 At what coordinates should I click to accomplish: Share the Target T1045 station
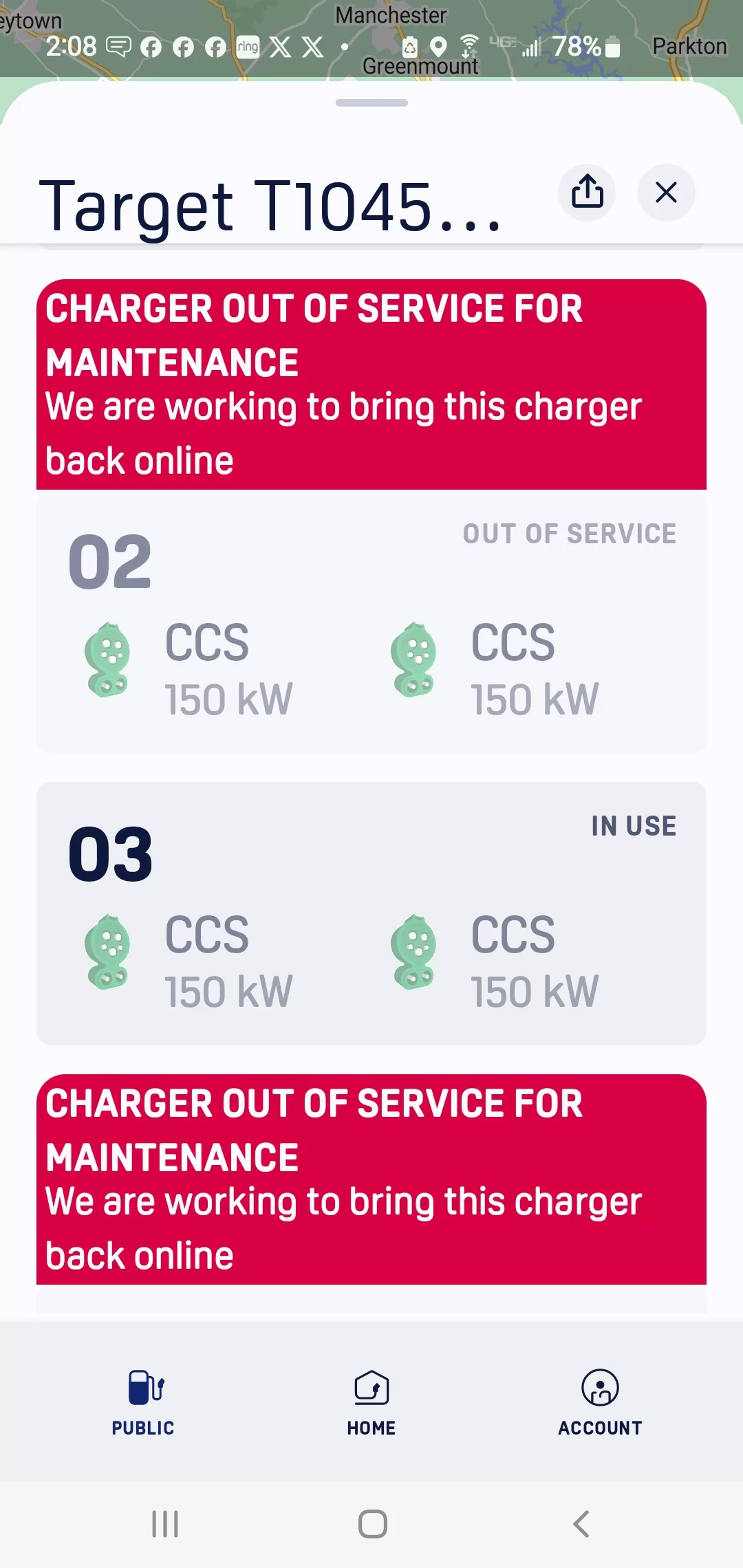tap(587, 193)
